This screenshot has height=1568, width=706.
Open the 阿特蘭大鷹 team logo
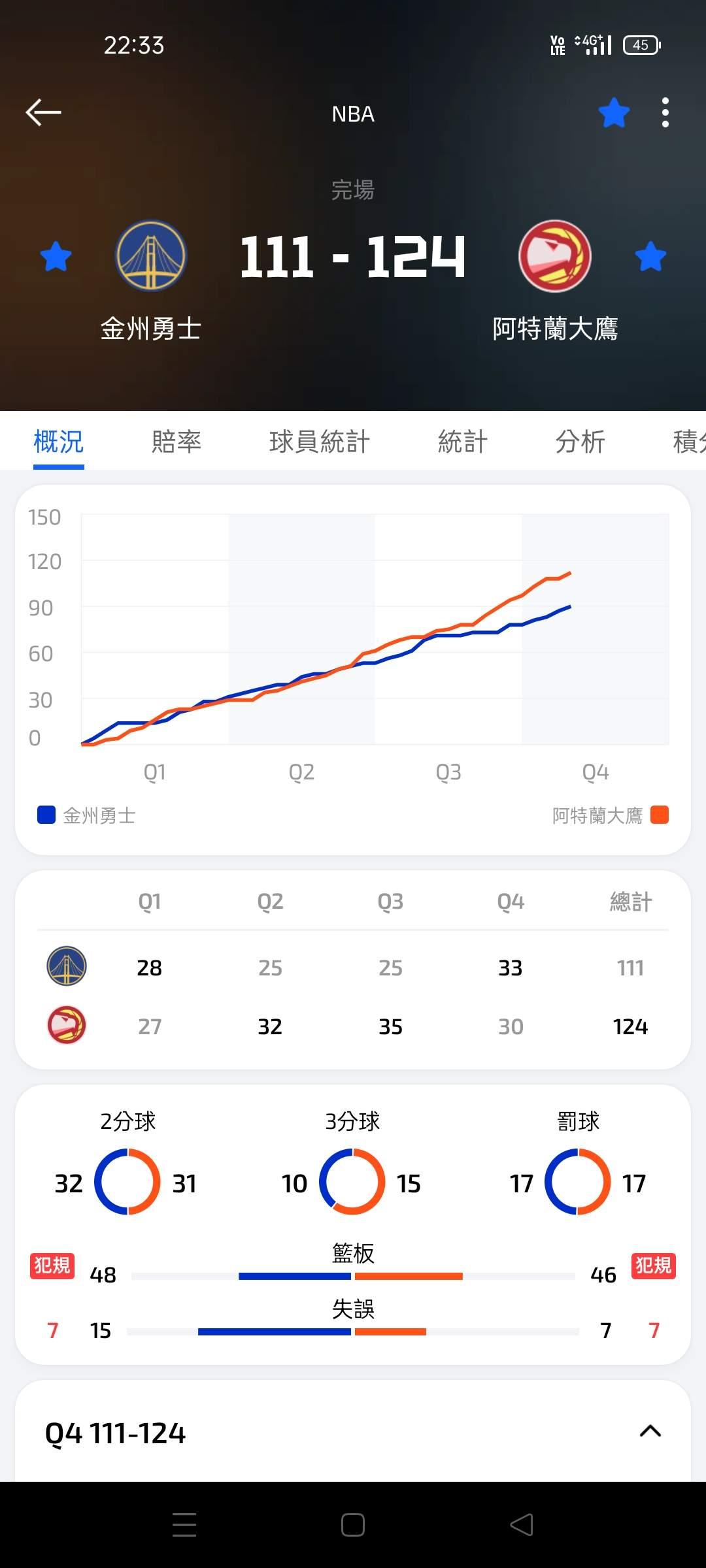pos(555,255)
